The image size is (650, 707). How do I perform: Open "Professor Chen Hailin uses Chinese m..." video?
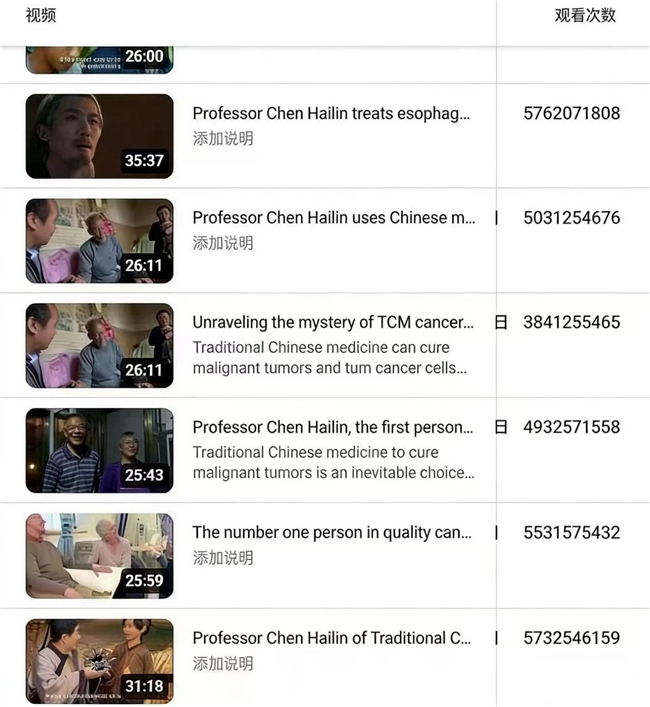pos(333,218)
